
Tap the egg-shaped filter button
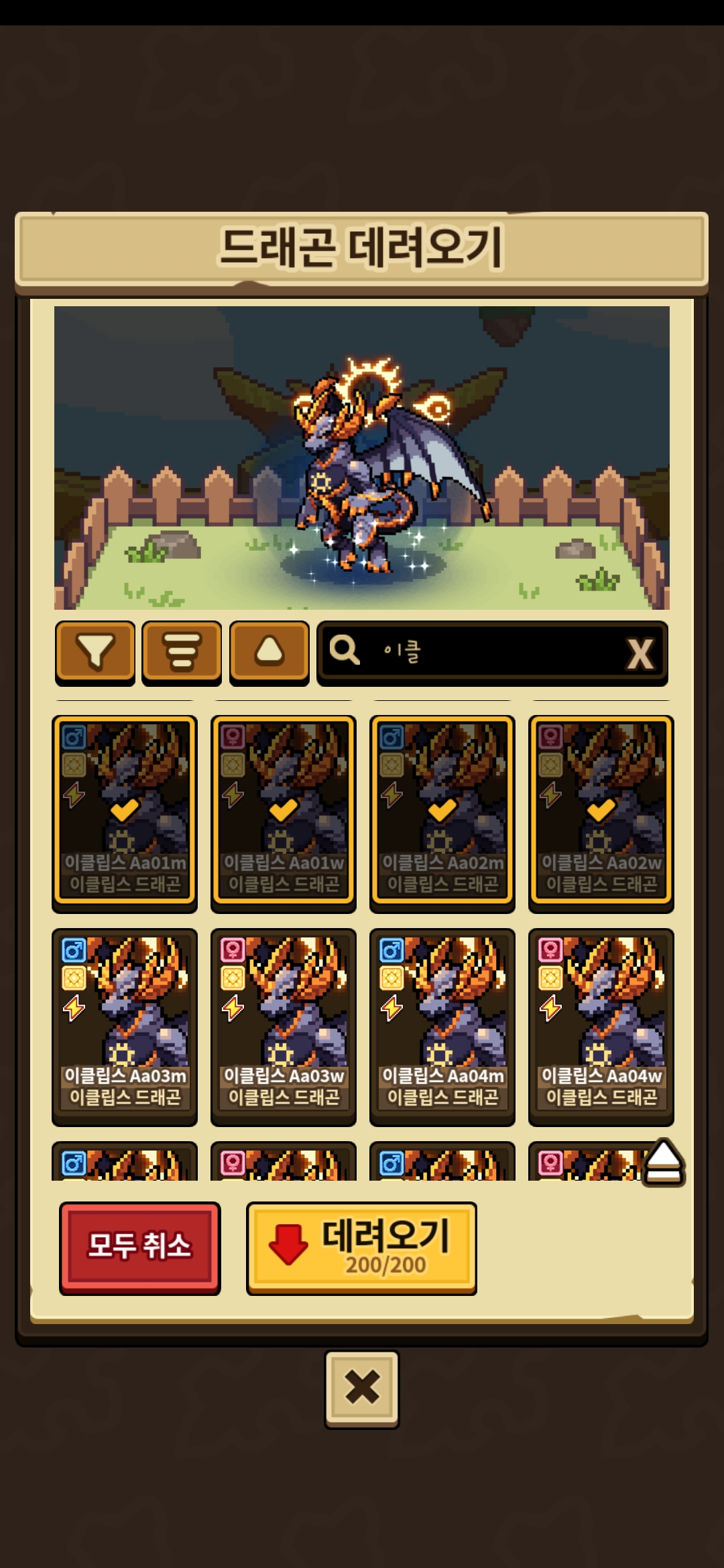coord(269,652)
